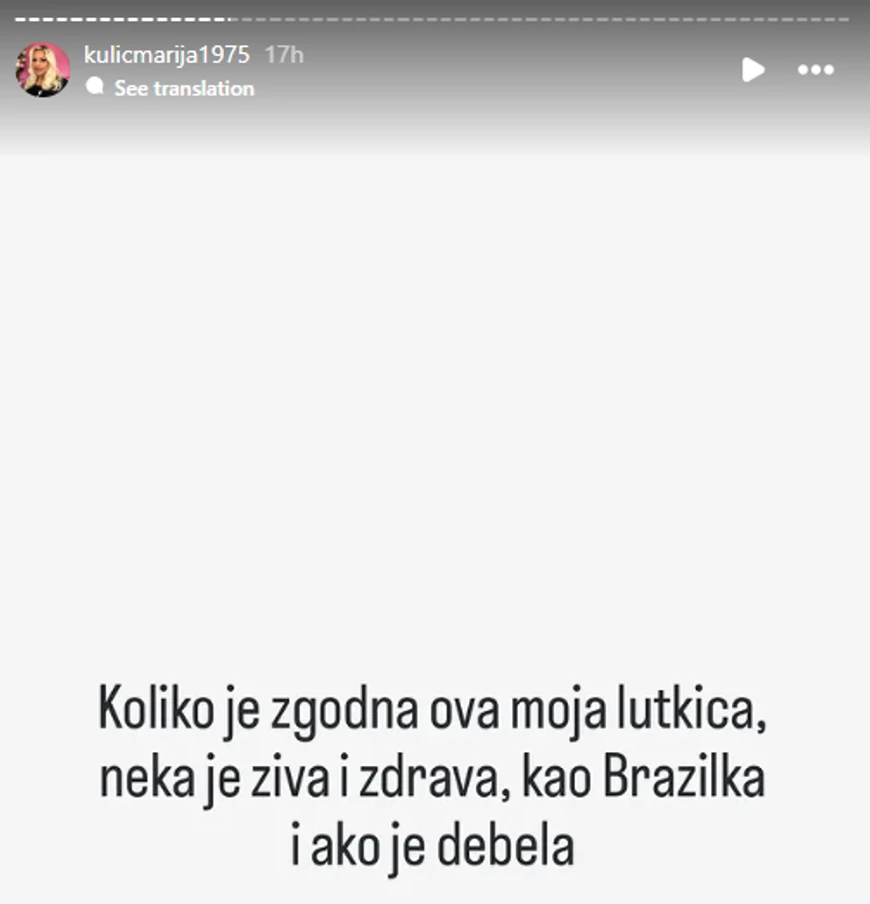See translation of the story

click(183, 88)
